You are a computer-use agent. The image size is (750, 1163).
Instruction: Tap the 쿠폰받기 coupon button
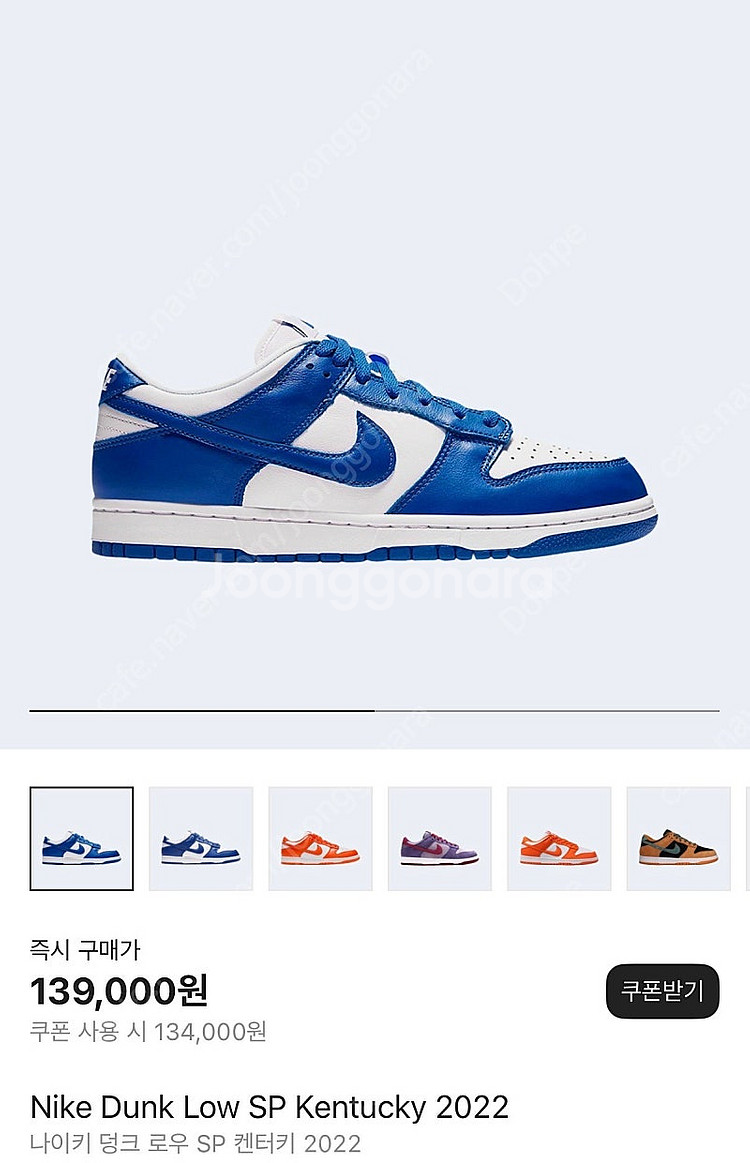pyautogui.click(x=662, y=991)
